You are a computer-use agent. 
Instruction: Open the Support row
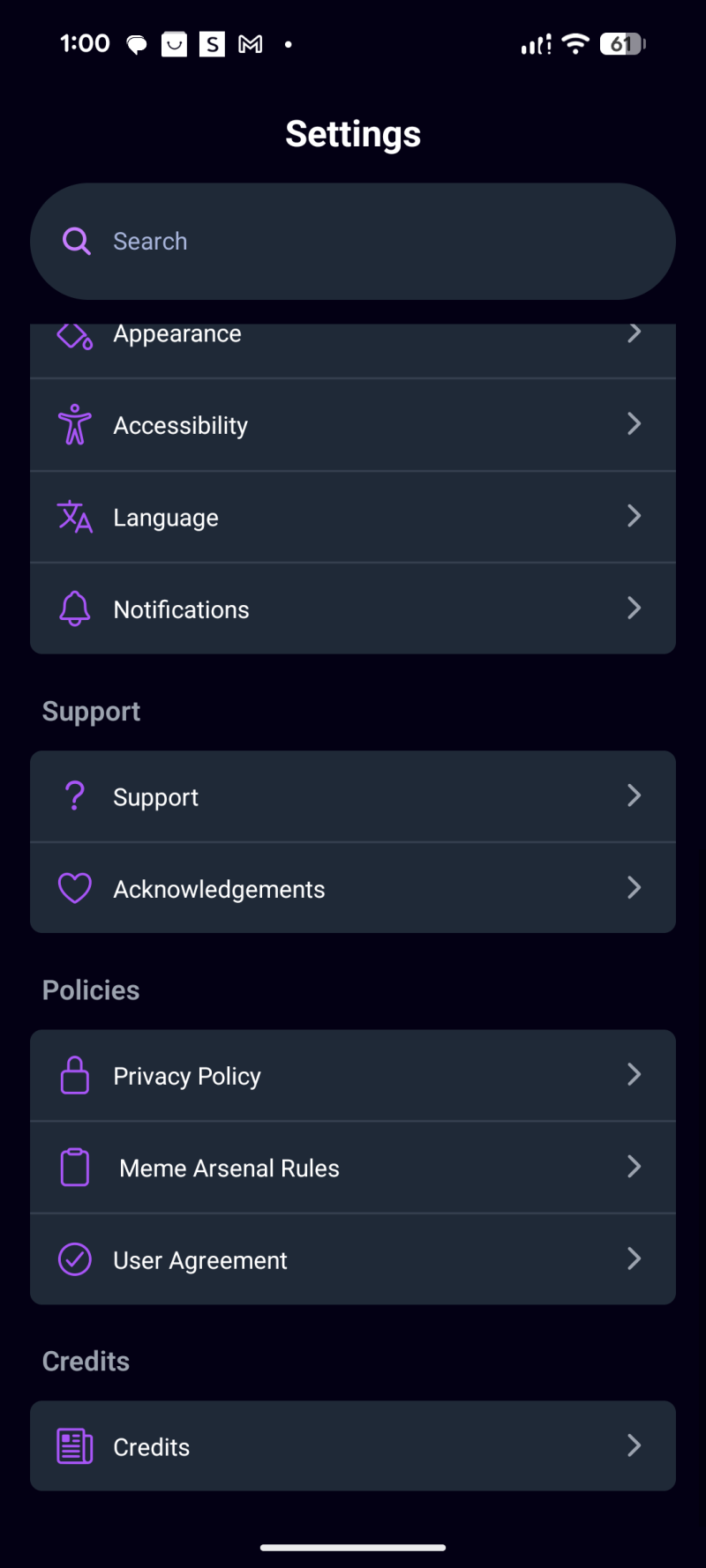[x=353, y=797]
